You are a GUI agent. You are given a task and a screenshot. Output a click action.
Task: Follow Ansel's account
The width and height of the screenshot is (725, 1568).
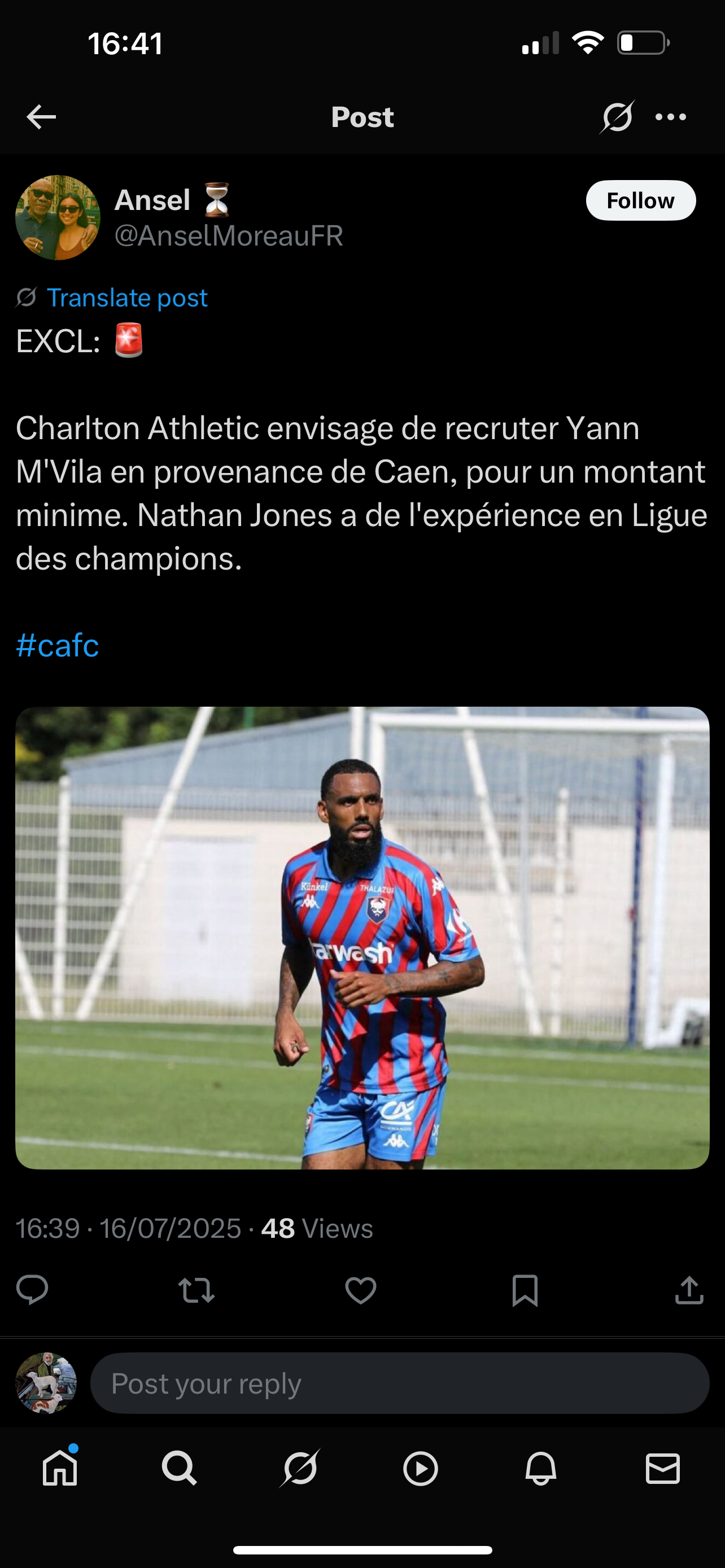pyautogui.click(x=640, y=200)
